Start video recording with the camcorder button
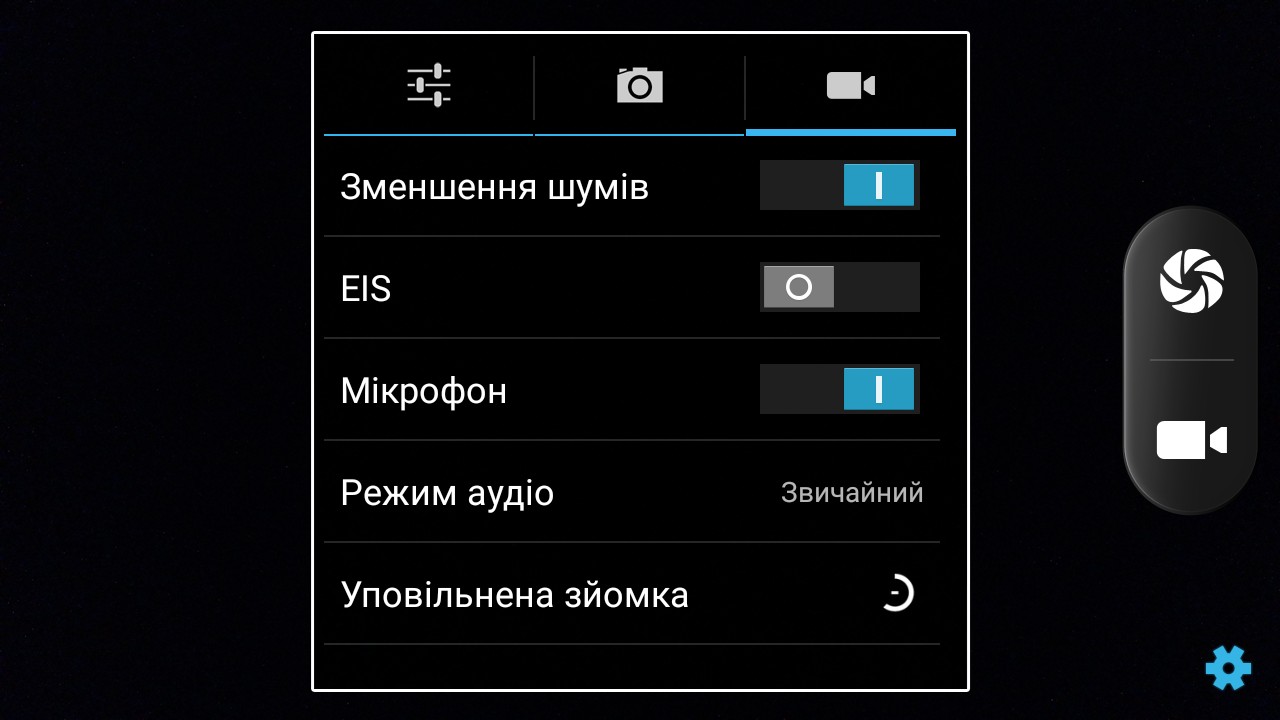This screenshot has width=1280, height=720. [x=1191, y=440]
